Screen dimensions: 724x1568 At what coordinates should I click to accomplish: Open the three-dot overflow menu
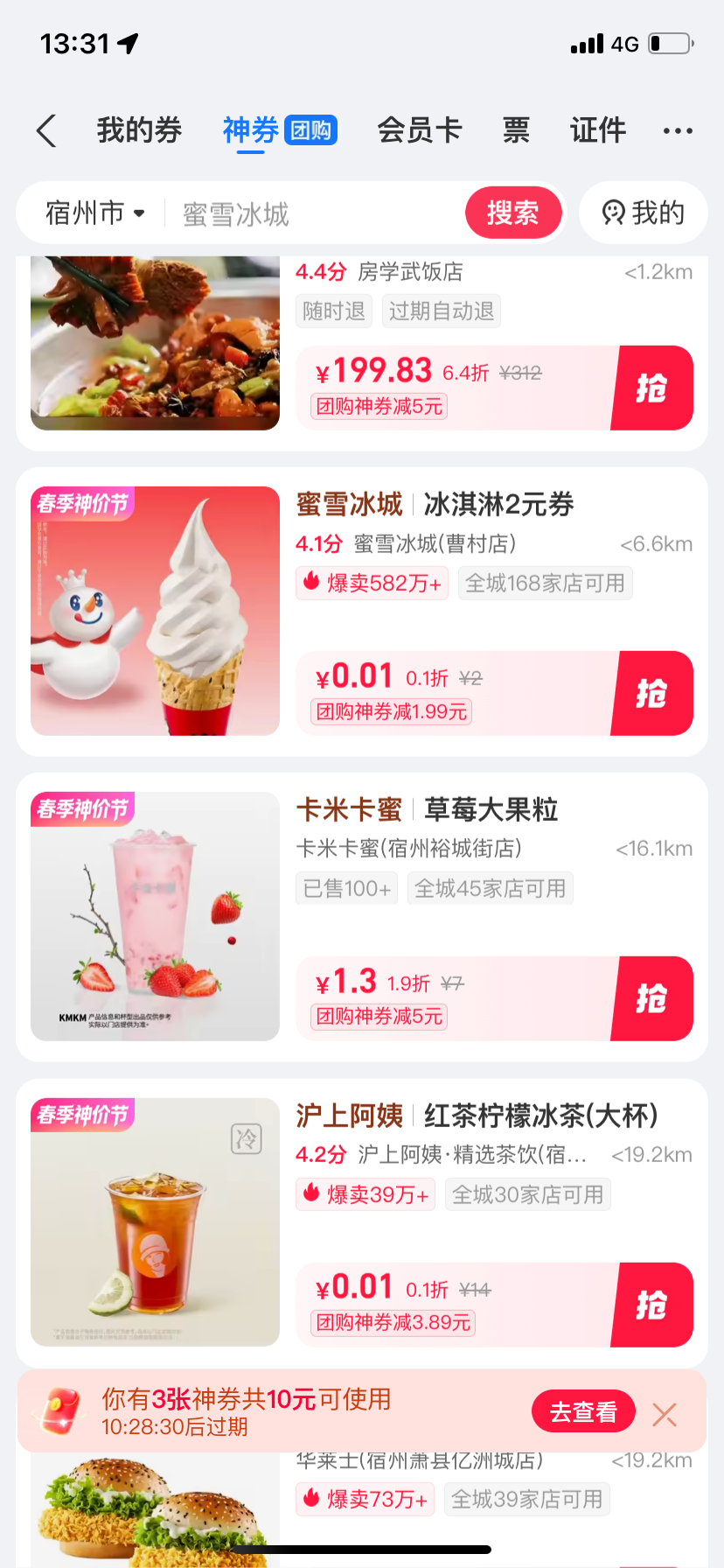[678, 131]
